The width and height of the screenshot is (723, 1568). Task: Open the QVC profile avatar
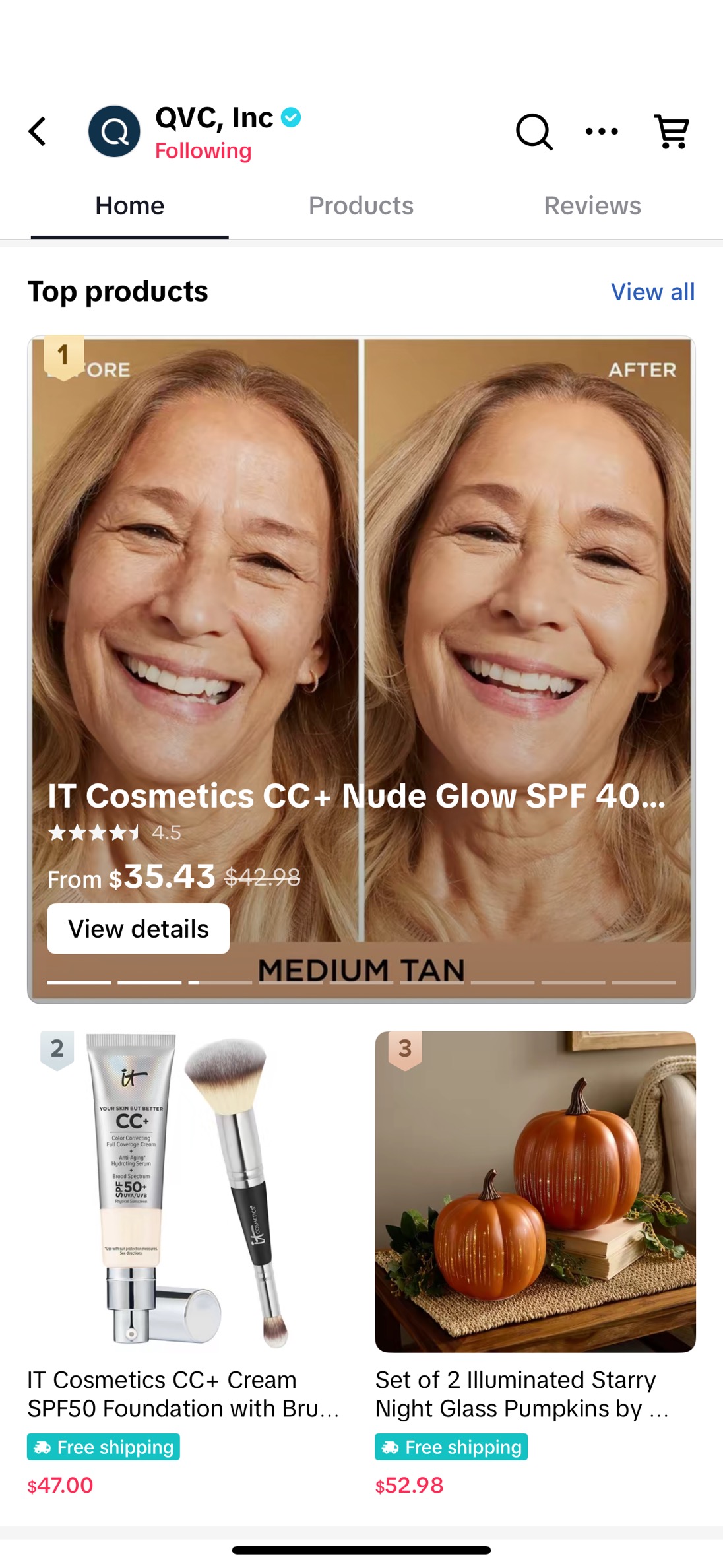114,131
